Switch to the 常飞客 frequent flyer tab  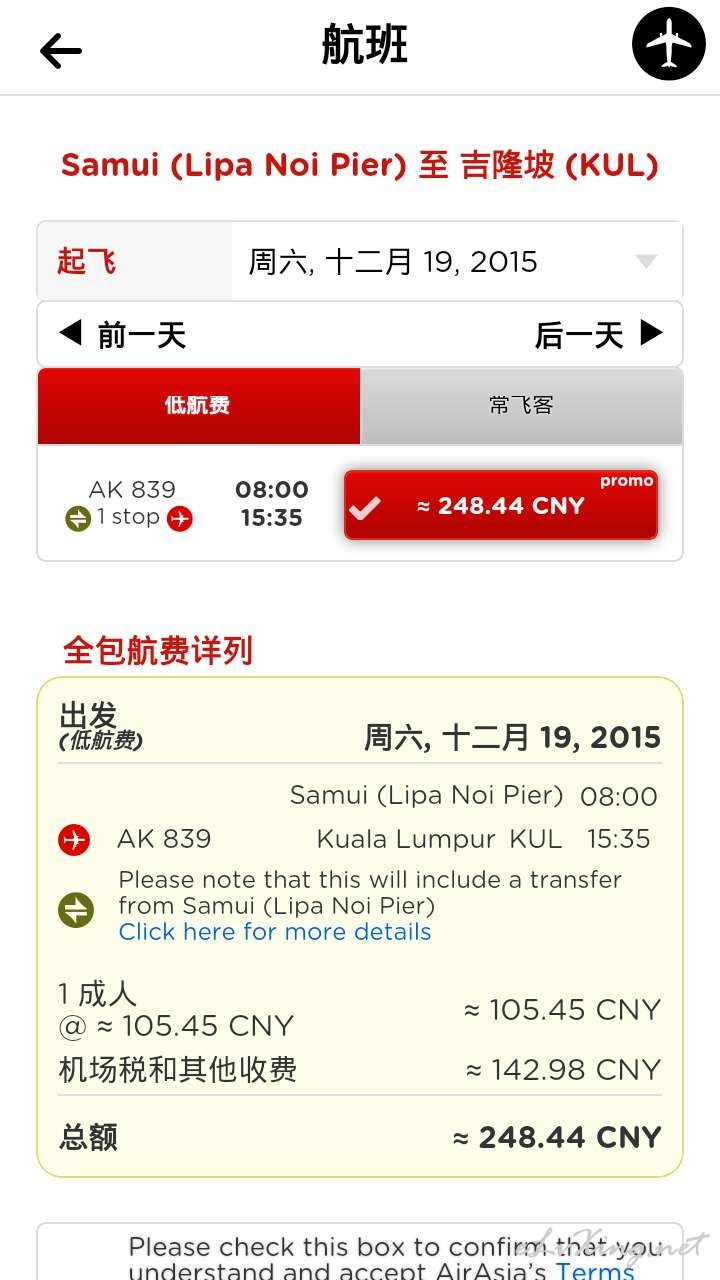point(521,405)
